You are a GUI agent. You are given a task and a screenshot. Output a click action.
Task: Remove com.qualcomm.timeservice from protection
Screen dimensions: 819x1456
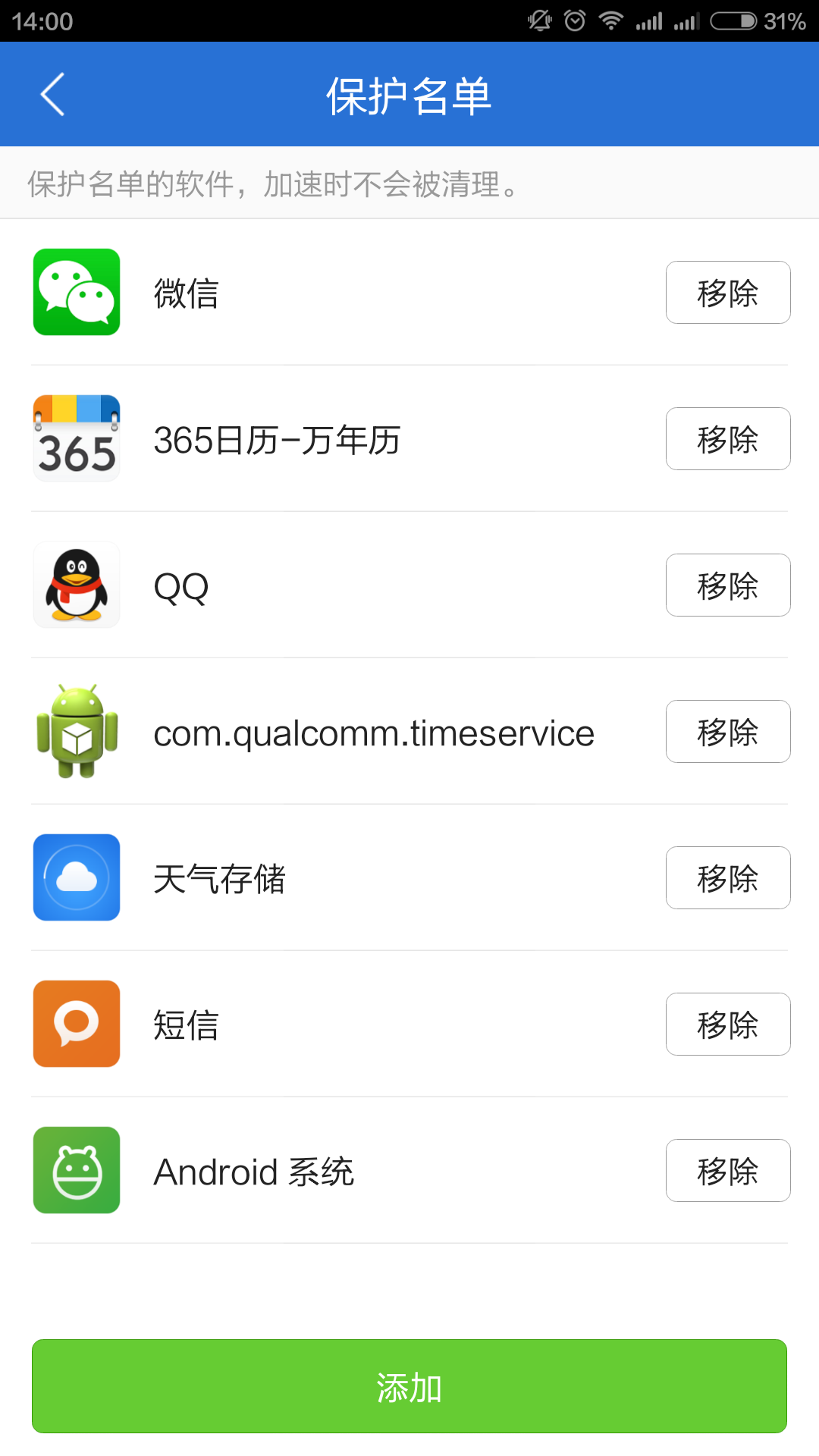click(x=728, y=732)
